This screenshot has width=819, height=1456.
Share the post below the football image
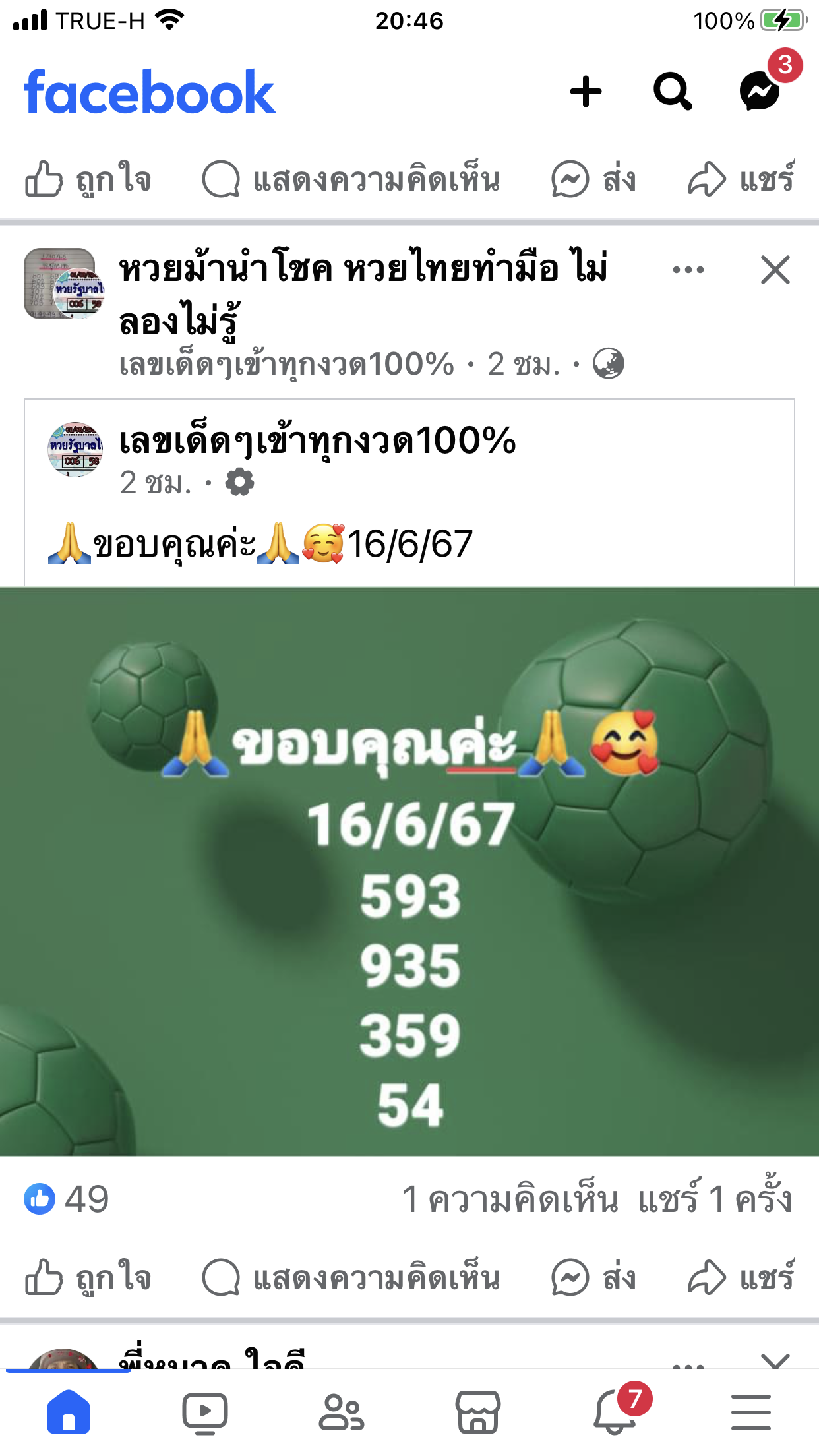[x=741, y=1278]
